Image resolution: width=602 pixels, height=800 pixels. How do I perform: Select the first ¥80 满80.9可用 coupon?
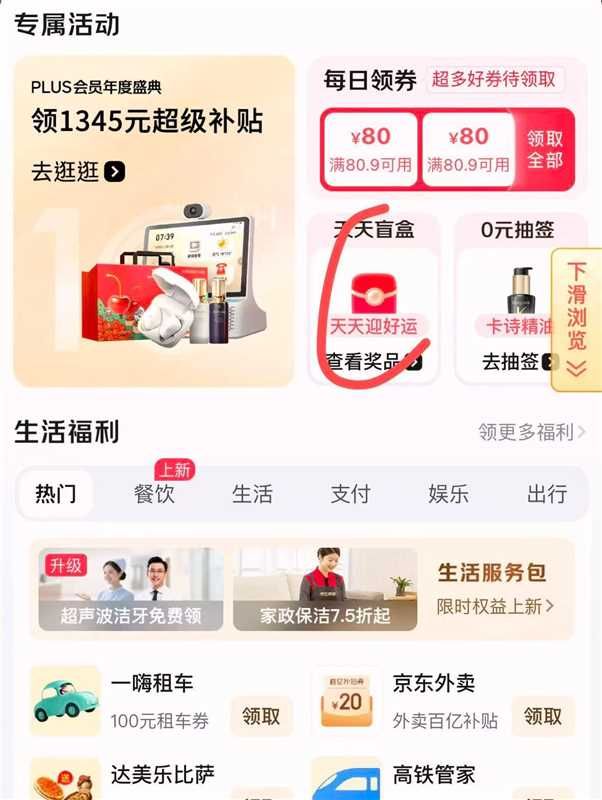370,149
